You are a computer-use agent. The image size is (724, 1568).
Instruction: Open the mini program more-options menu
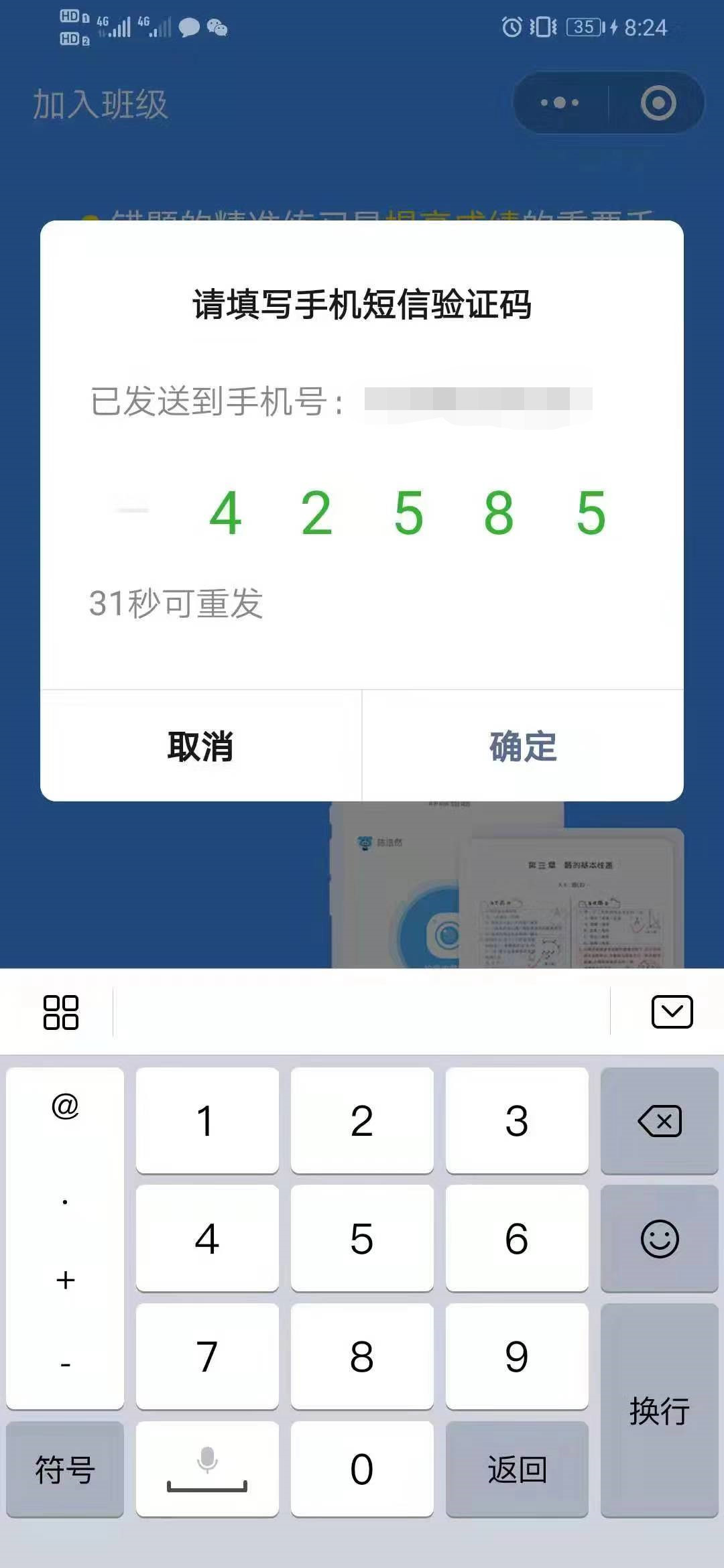[560, 103]
